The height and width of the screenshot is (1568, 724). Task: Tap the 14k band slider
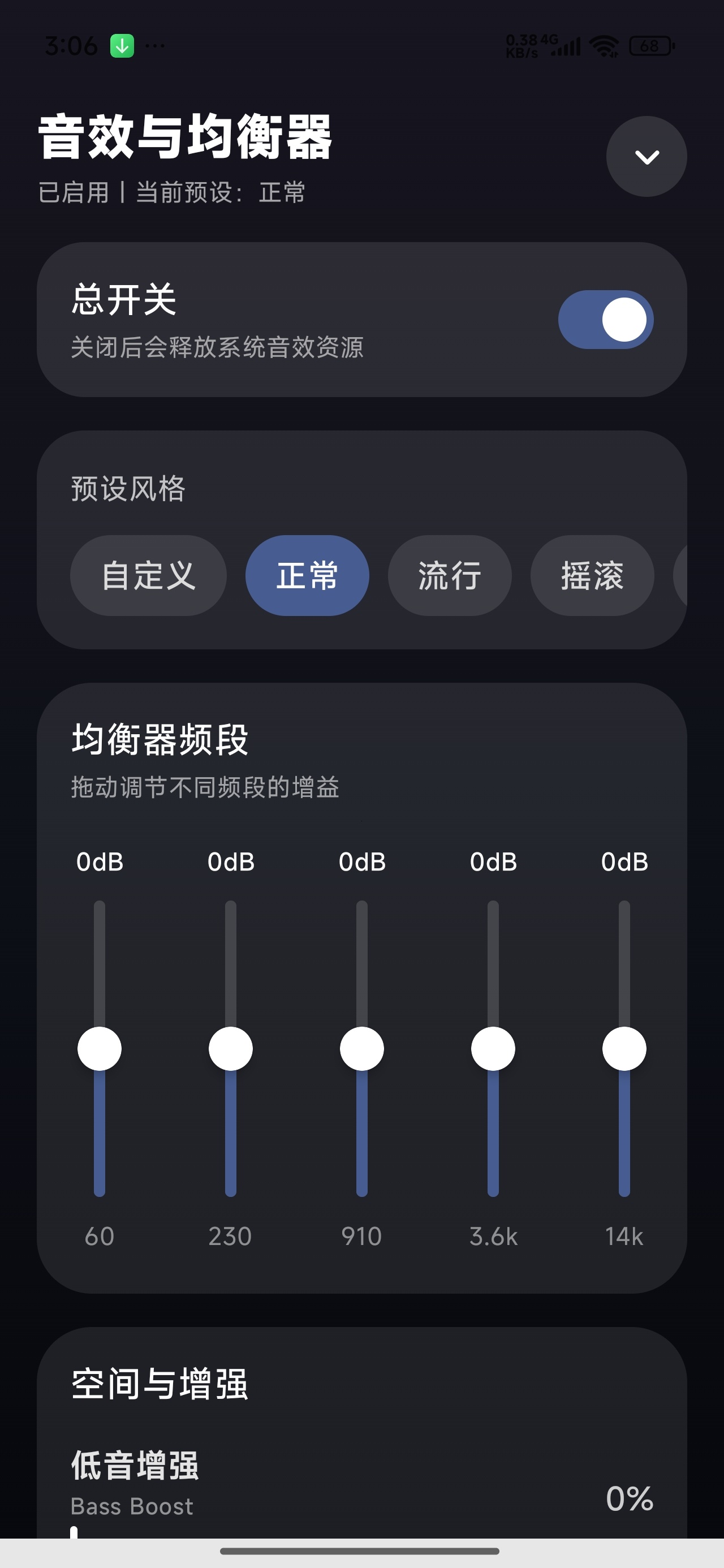(x=624, y=1048)
